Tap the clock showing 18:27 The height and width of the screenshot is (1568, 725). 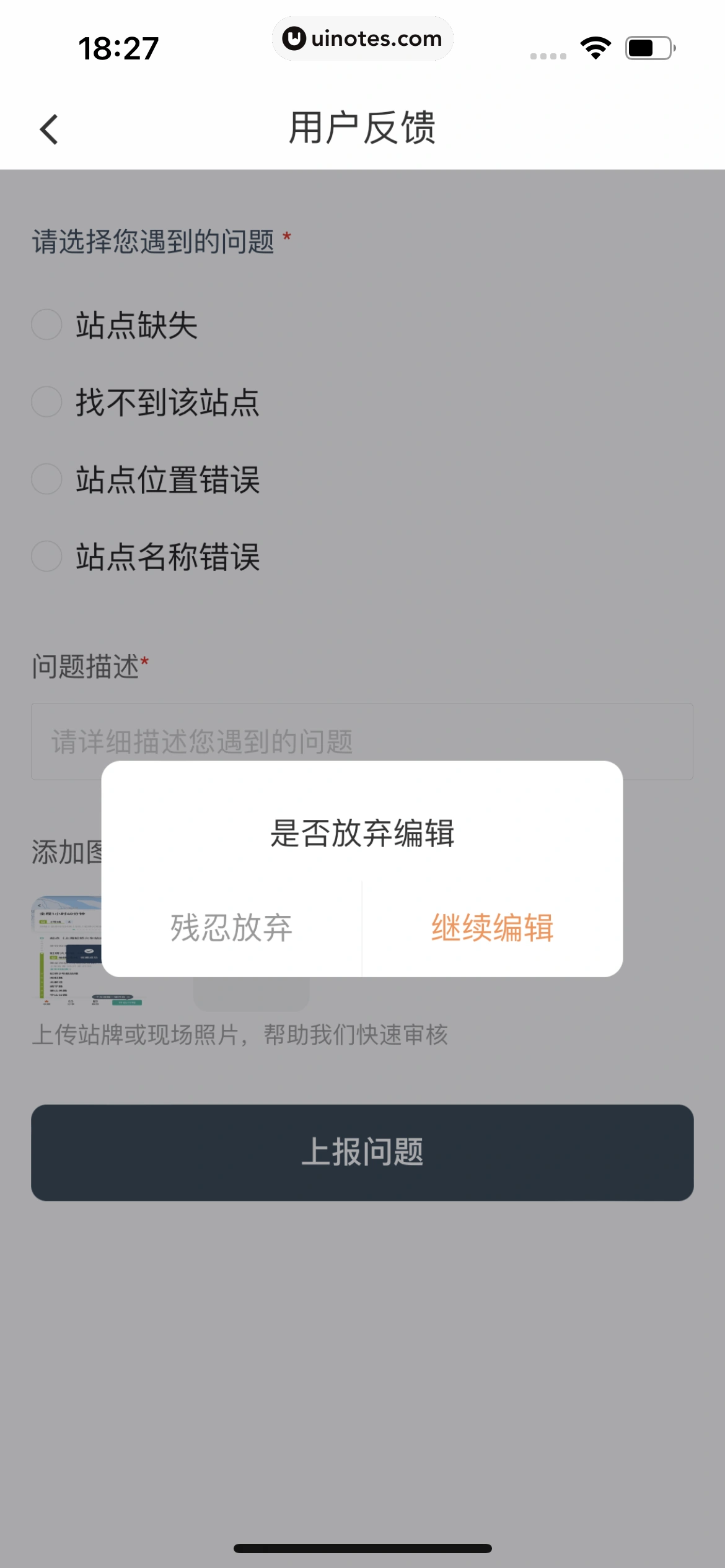coord(118,48)
